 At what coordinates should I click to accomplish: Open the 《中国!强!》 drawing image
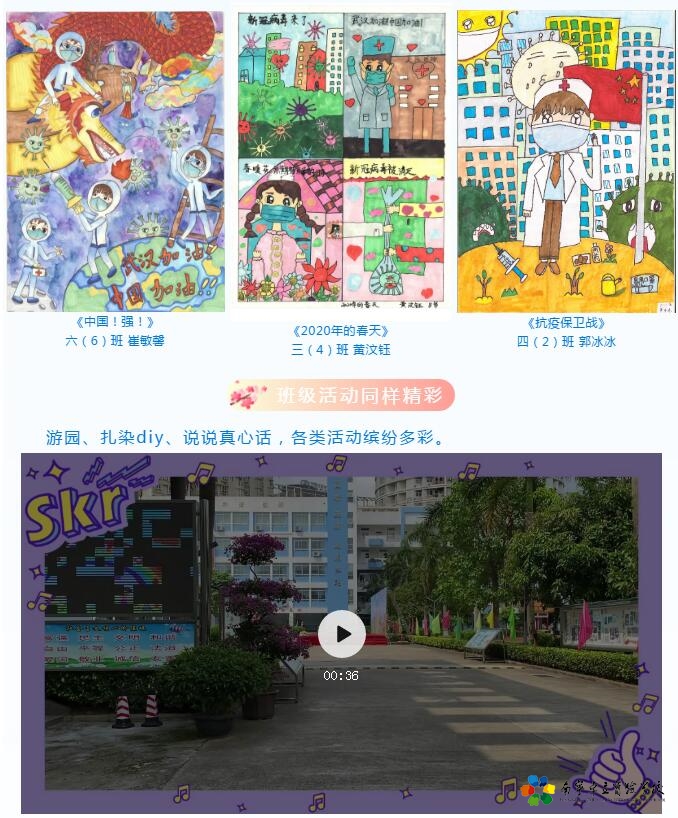tap(115, 162)
